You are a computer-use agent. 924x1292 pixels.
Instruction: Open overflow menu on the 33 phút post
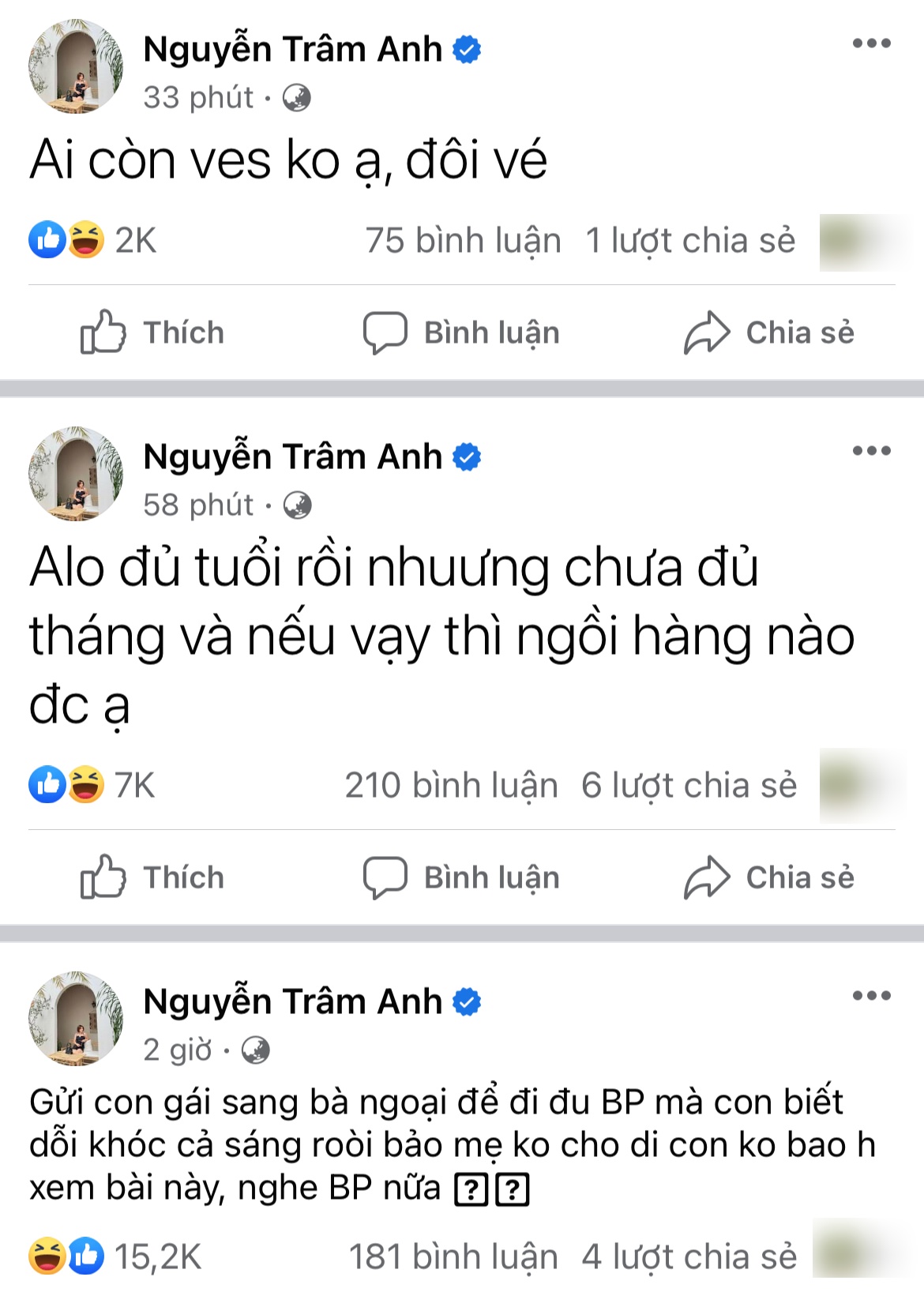[871, 43]
